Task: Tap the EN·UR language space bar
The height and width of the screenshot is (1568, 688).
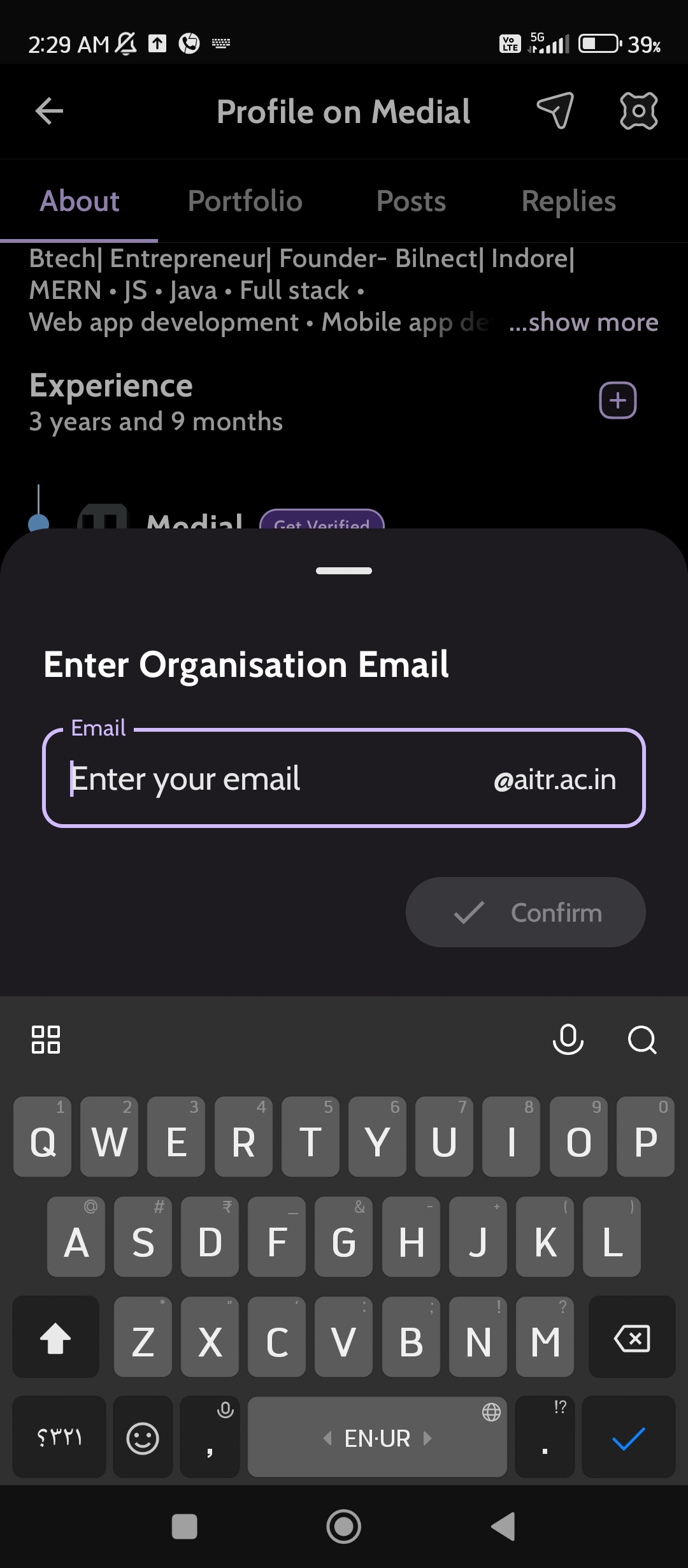Action: (x=377, y=1437)
